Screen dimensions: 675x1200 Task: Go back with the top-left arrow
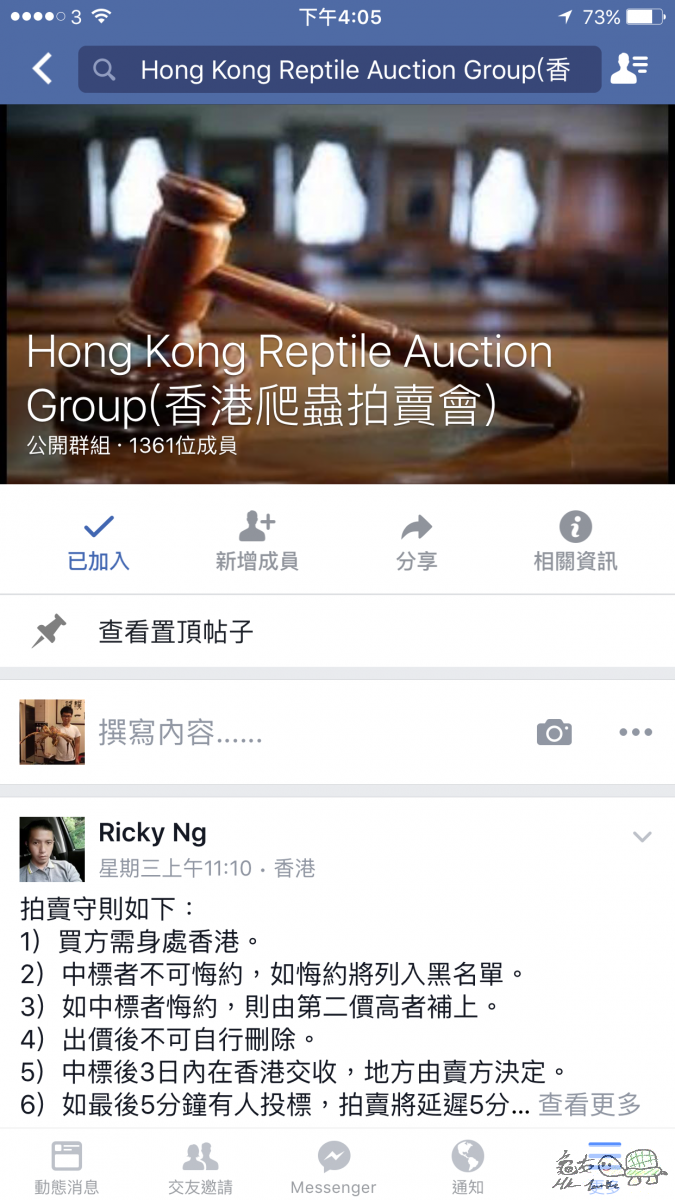tap(42, 69)
